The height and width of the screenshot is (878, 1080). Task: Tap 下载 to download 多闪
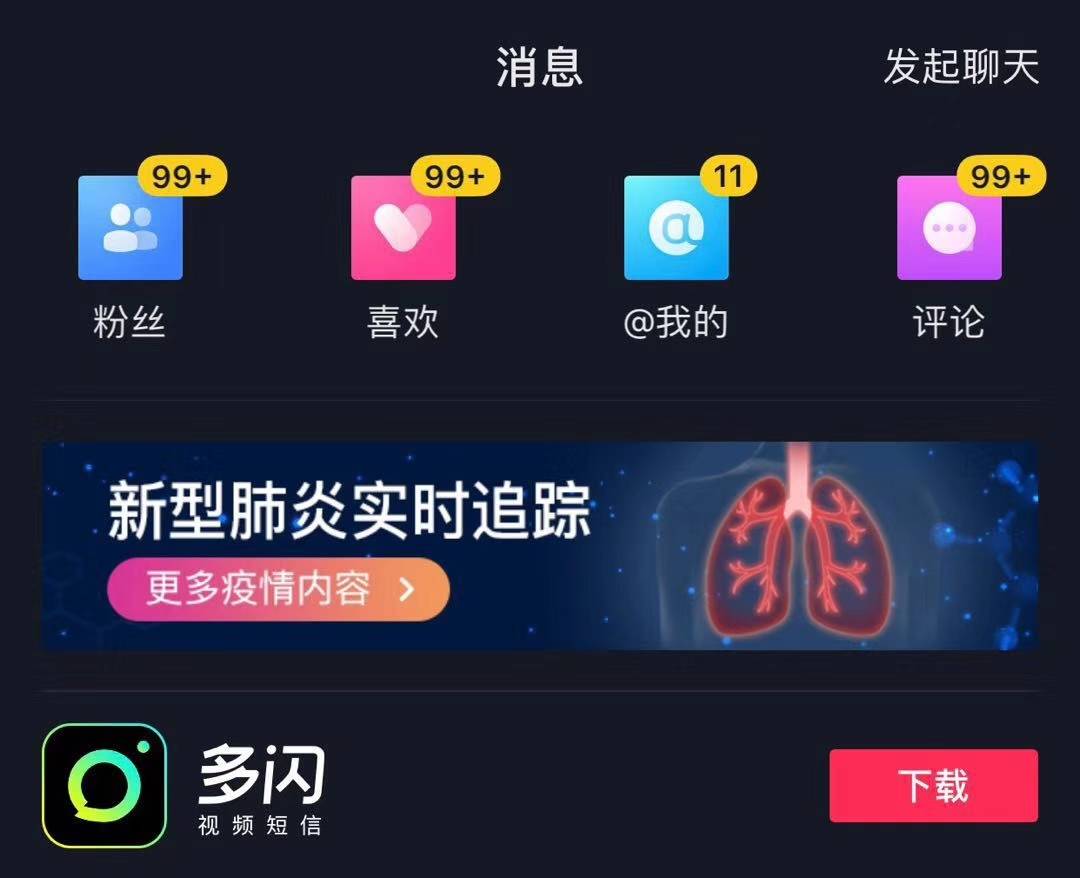[x=933, y=786]
